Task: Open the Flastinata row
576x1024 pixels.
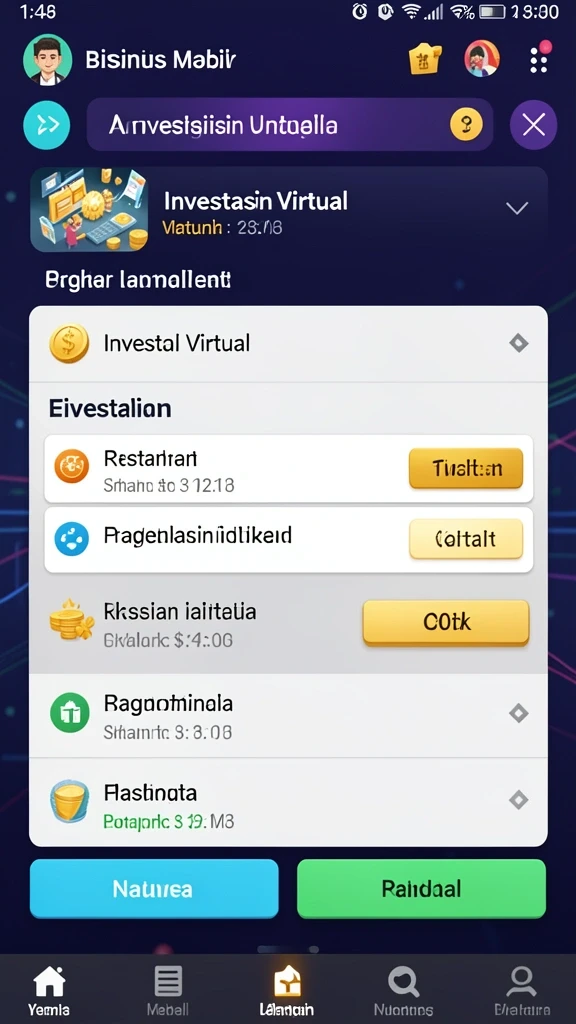Action: (288, 802)
